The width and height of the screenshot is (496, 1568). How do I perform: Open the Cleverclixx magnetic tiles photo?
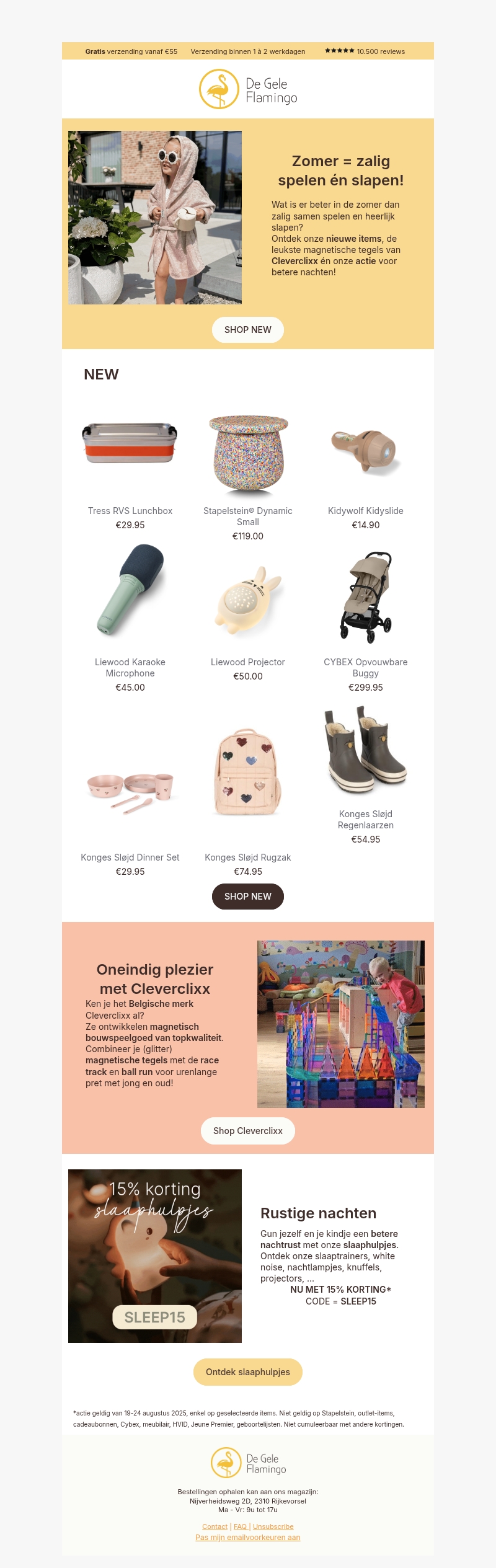pyautogui.click(x=340, y=1024)
